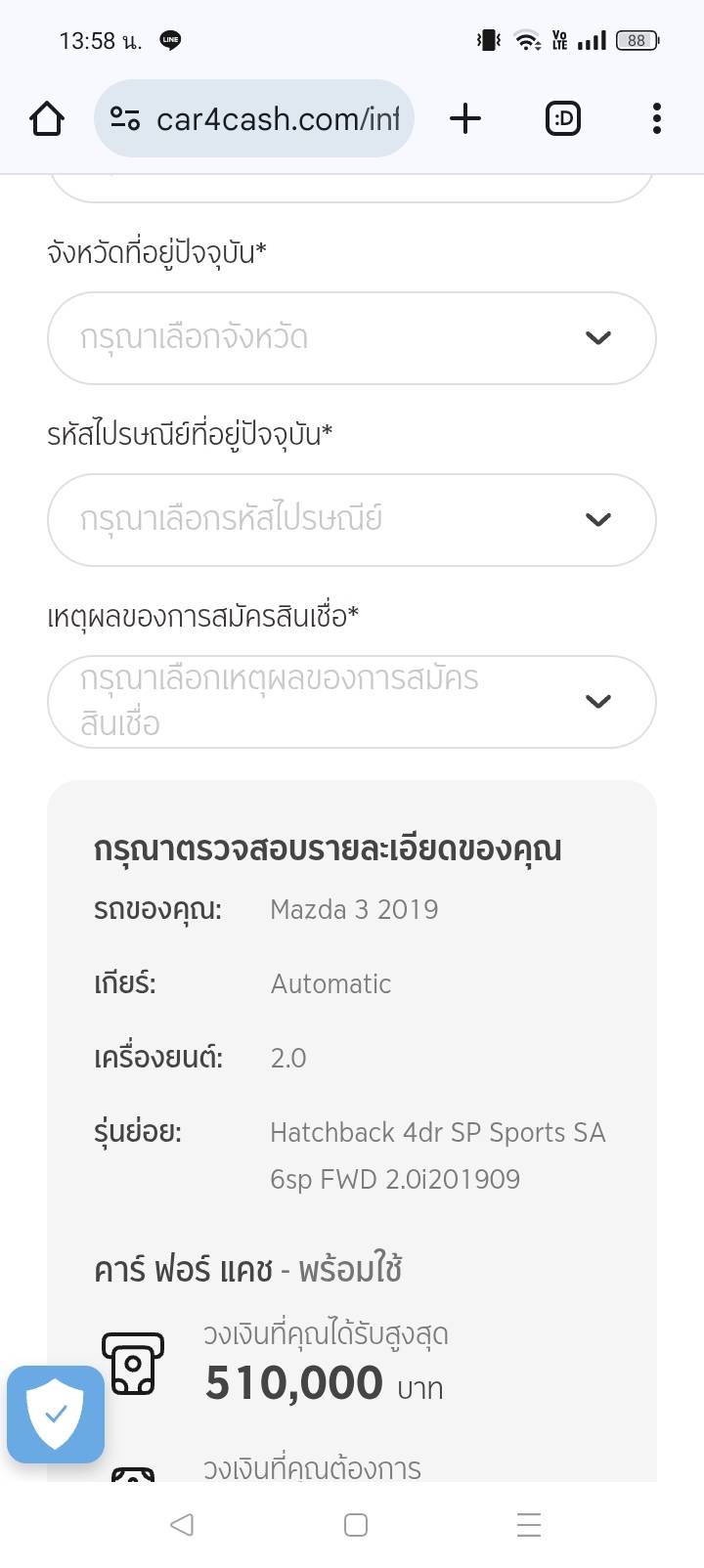Image resolution: width=704 pixels, height=1568 pixels.
Task: Select a reason in เหตุผลของการสมัครสินเชื่อ dropdown
Action: 351,702
